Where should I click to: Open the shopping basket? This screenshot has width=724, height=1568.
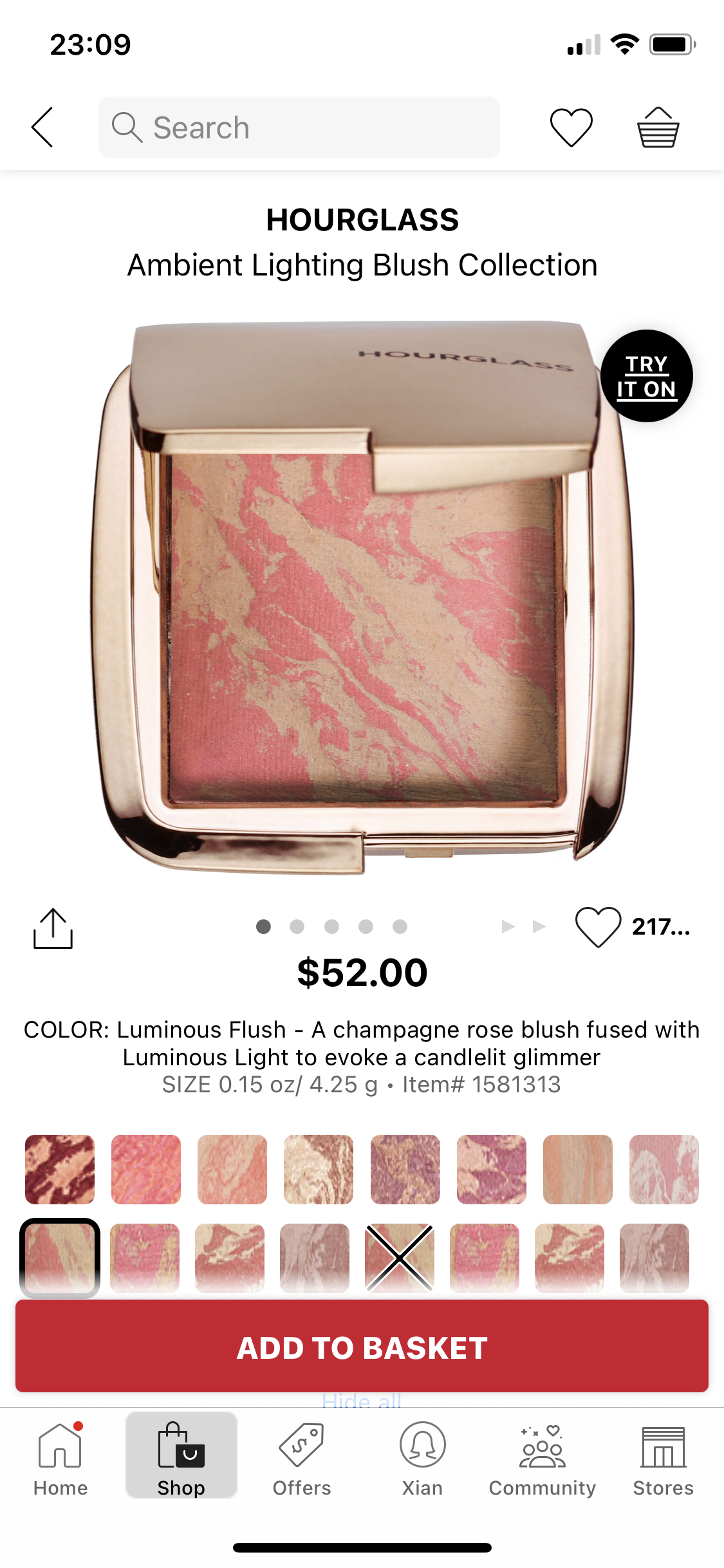(658, 127)
